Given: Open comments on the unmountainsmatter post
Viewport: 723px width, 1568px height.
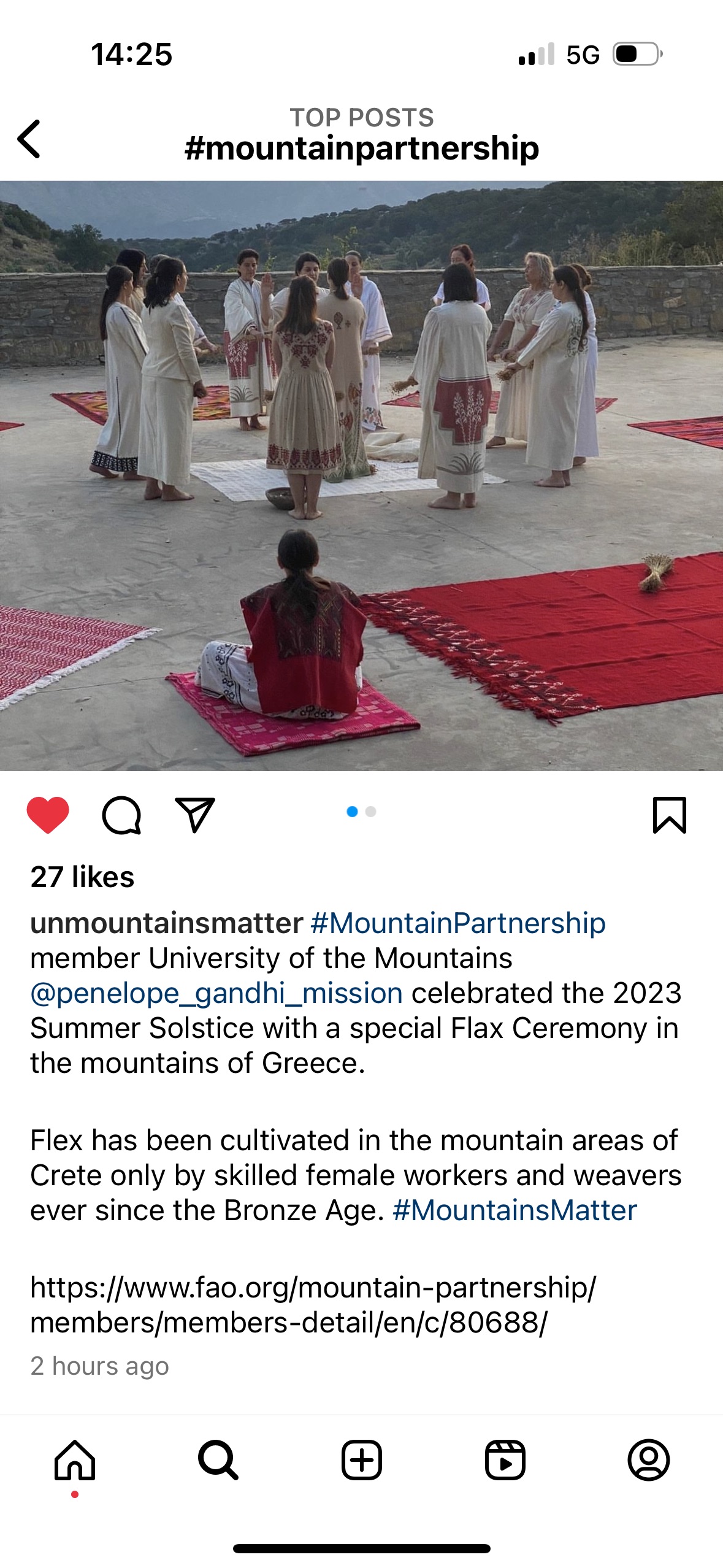Looking at the screenshot, I should pos(121,815).
